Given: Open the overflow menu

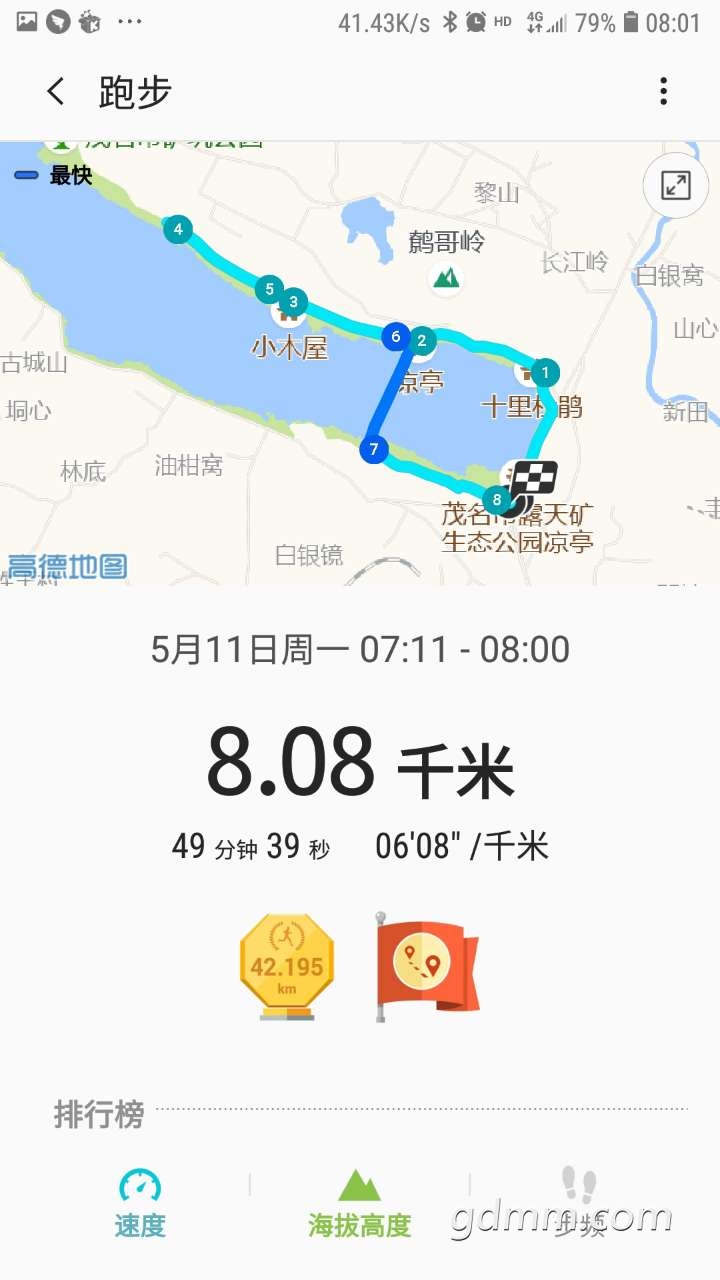Looking at the screenshot, I should pyautogui.click(x=663, y=92).
